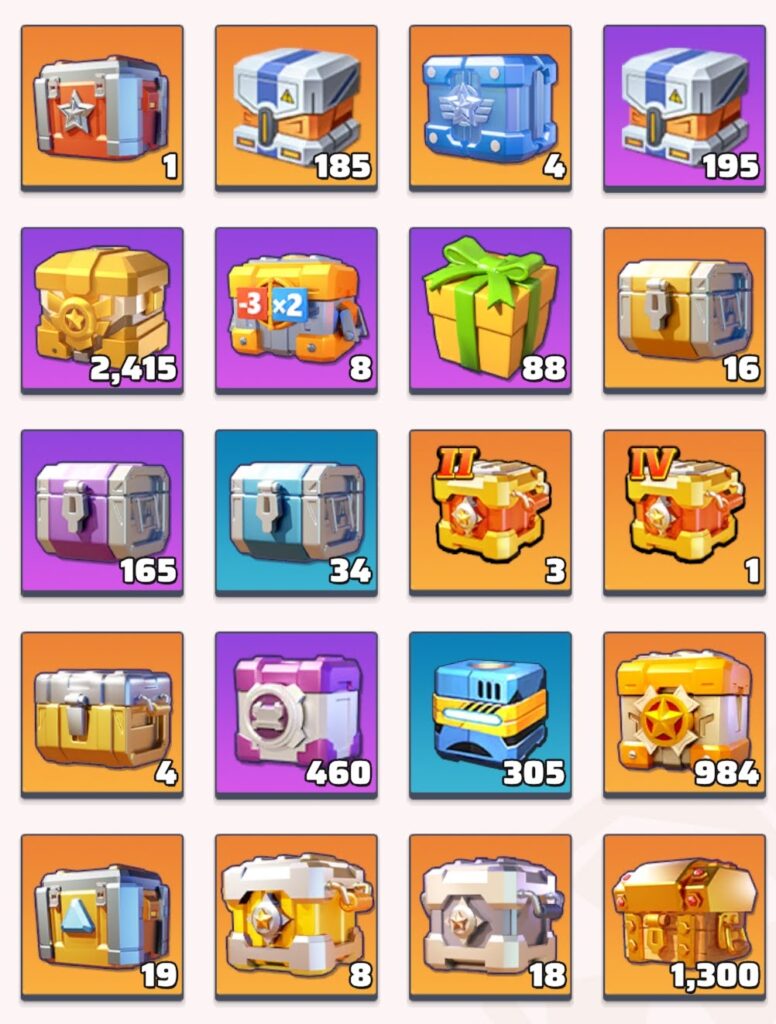
Task: Open the green ribbon gift box
Action: click(x=490, y=309)
